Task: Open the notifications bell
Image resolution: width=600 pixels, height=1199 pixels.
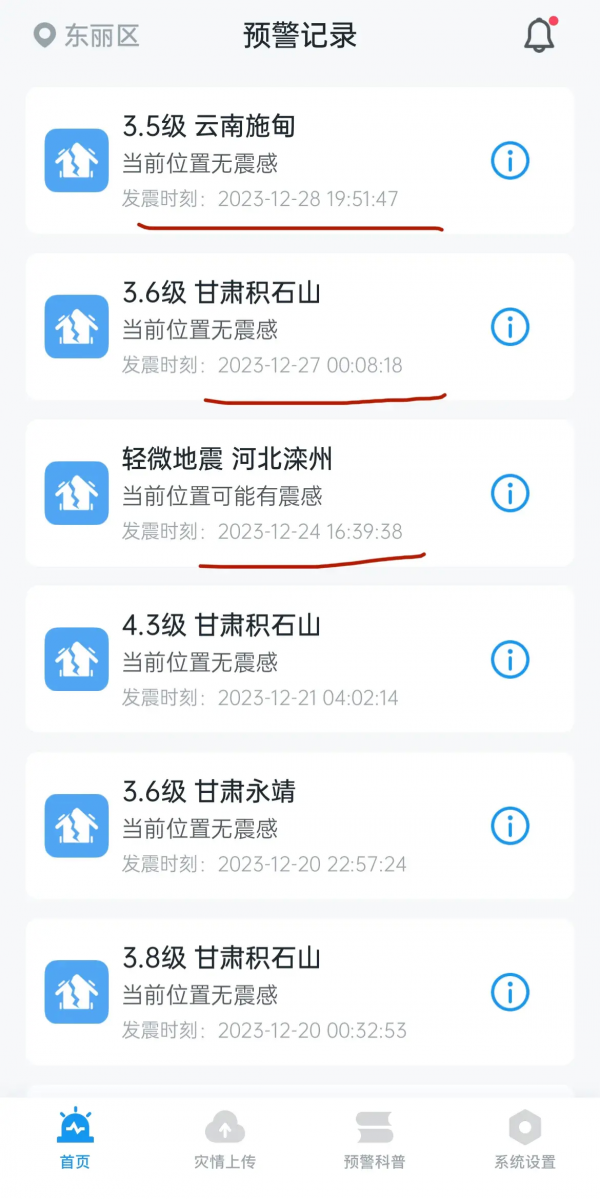Action: (539, 36)
